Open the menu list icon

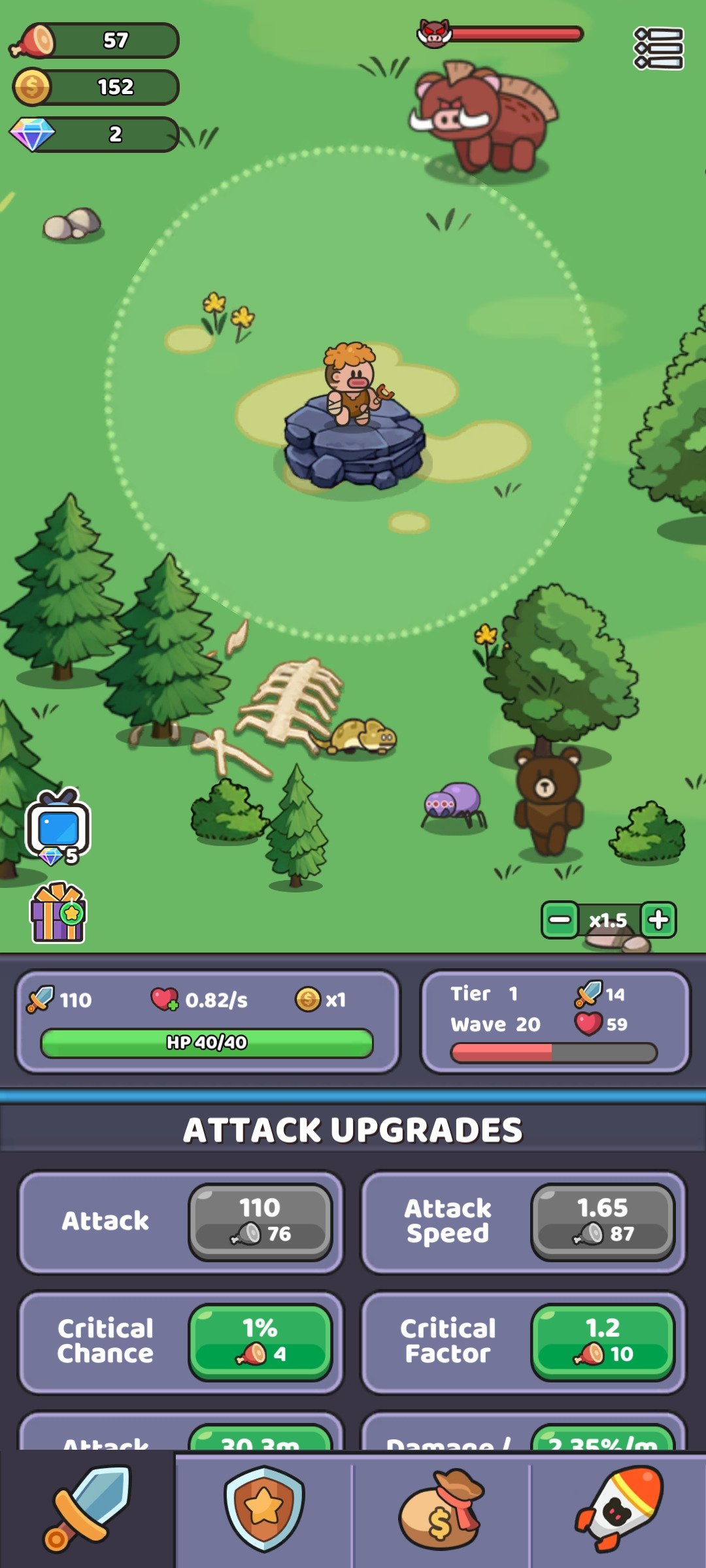(x=658, y=48)
